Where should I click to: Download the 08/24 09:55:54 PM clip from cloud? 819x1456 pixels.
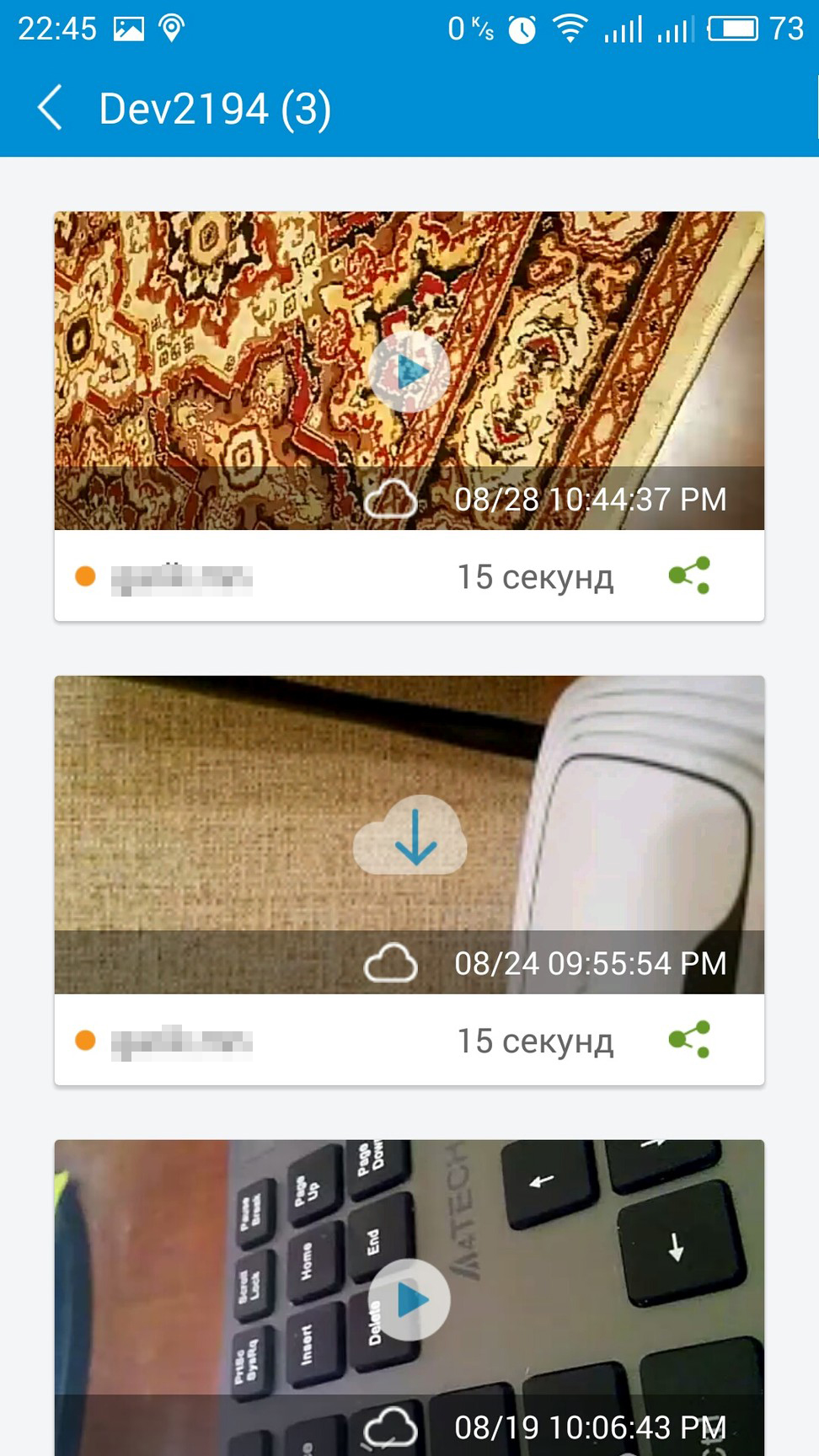coord(409,834)
